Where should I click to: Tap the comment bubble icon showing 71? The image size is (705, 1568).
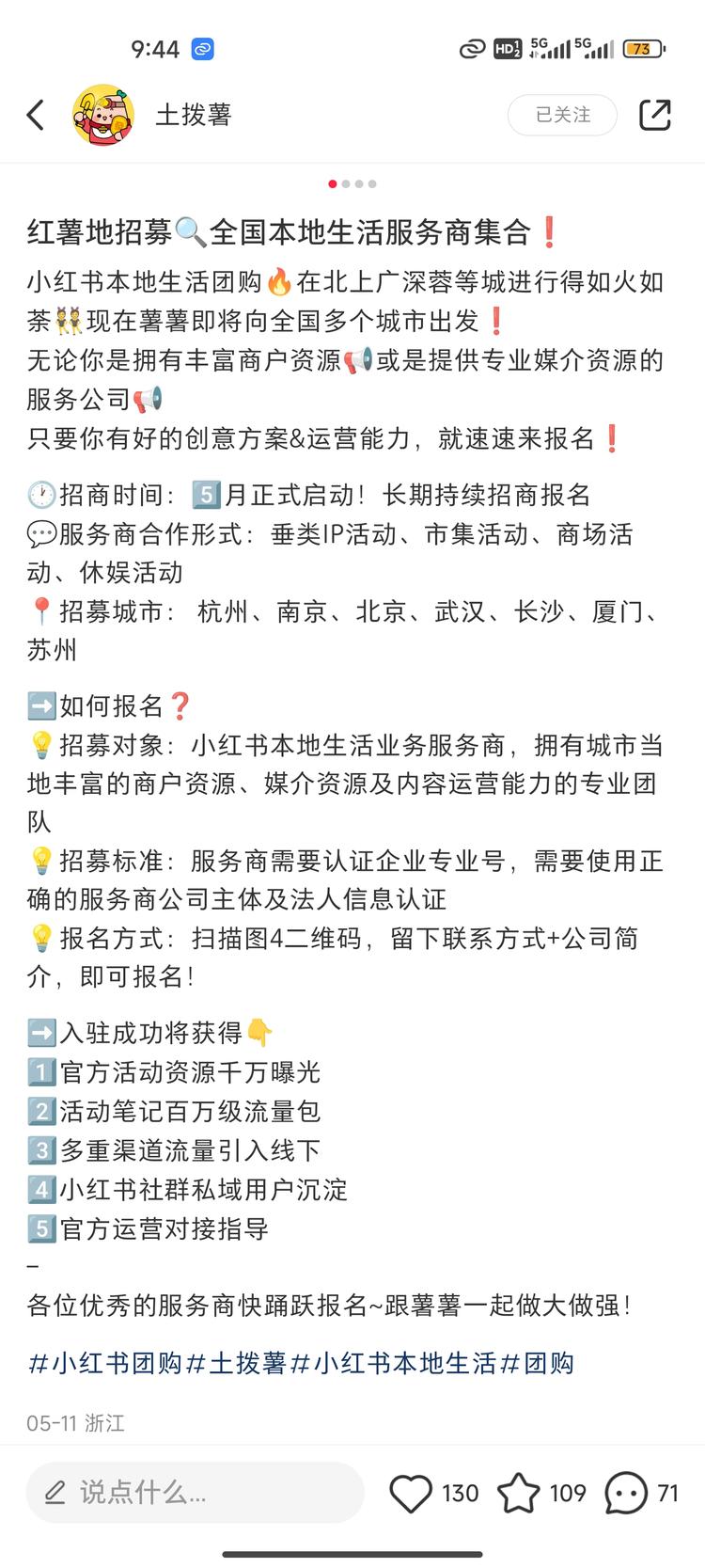coord(624,1493)
